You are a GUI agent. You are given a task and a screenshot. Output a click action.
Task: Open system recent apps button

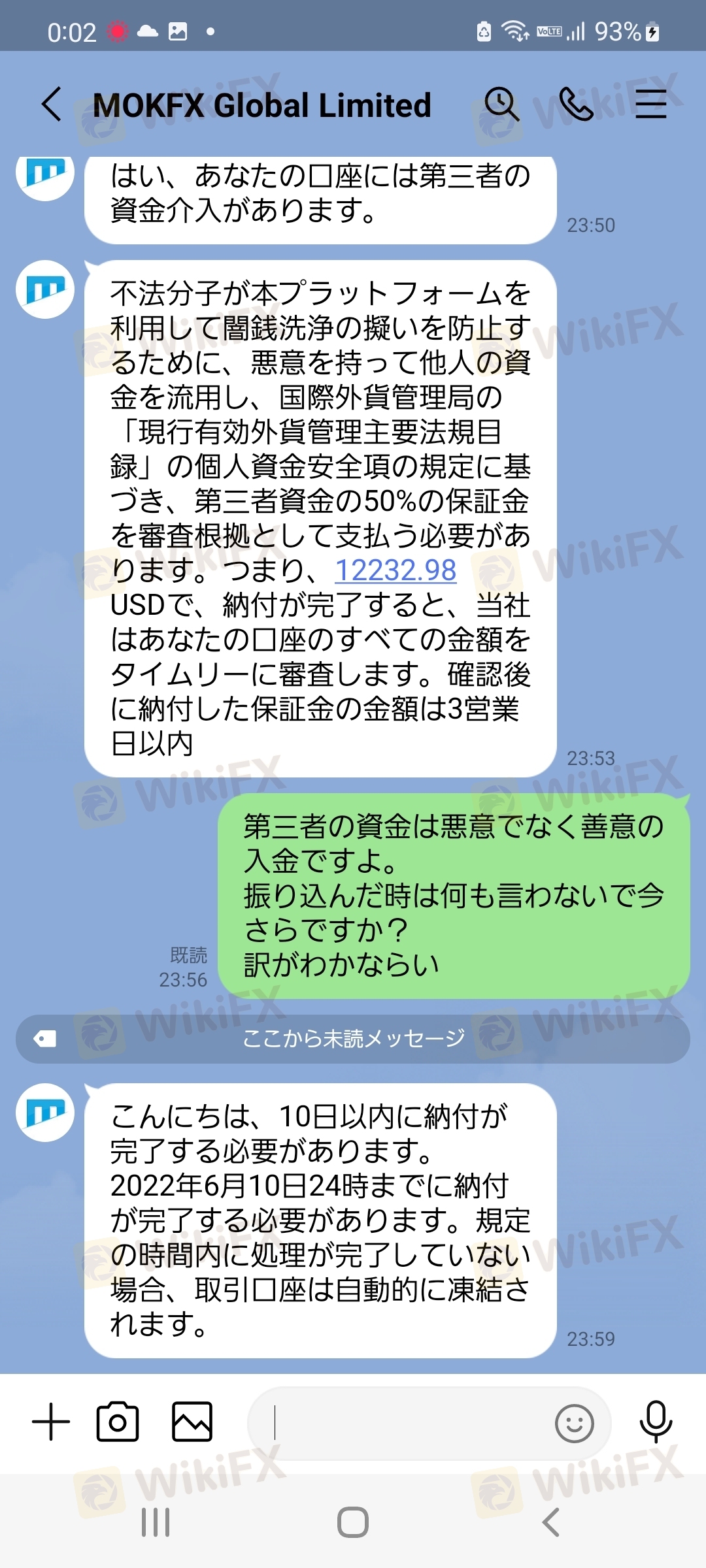coord(156,1523)
